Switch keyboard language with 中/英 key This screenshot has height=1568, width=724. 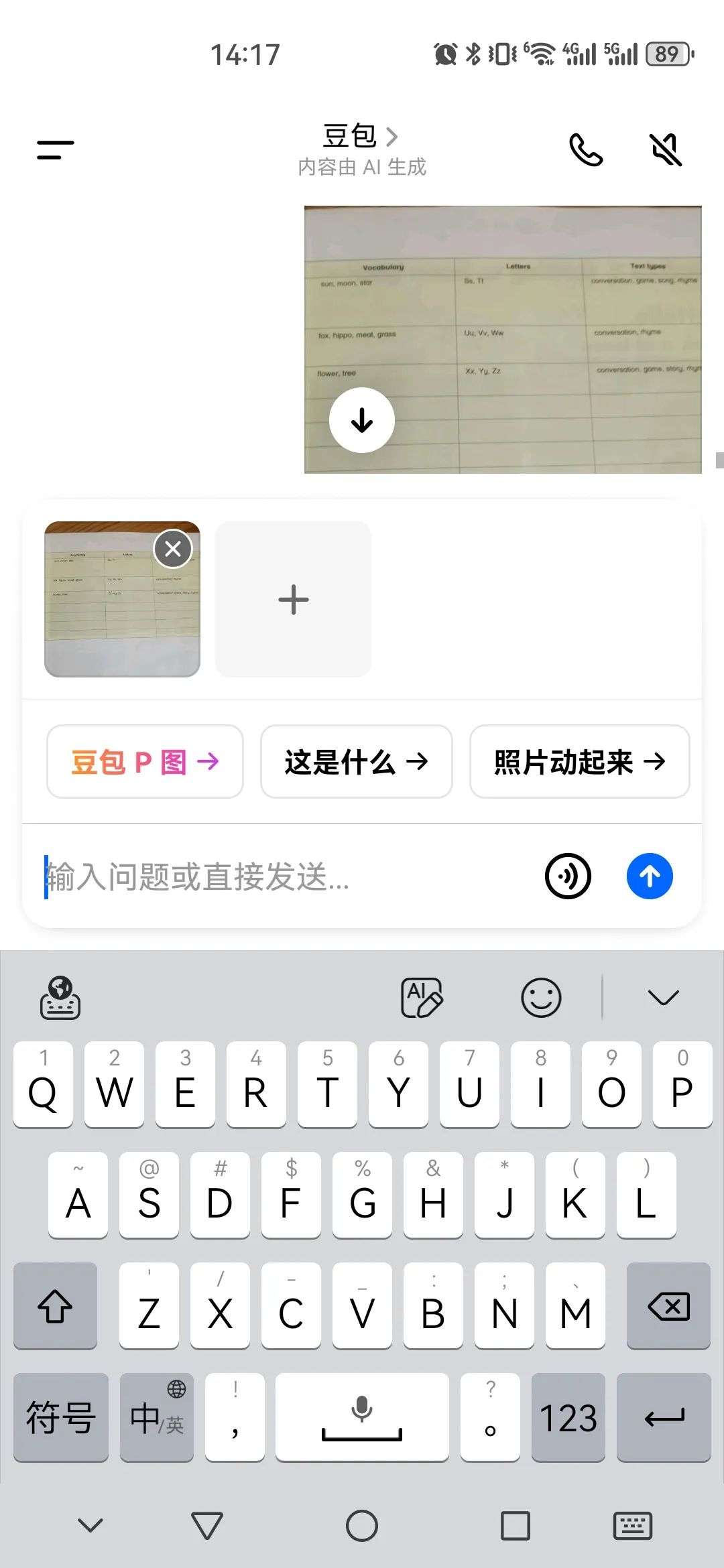[x=157, y=1417]
